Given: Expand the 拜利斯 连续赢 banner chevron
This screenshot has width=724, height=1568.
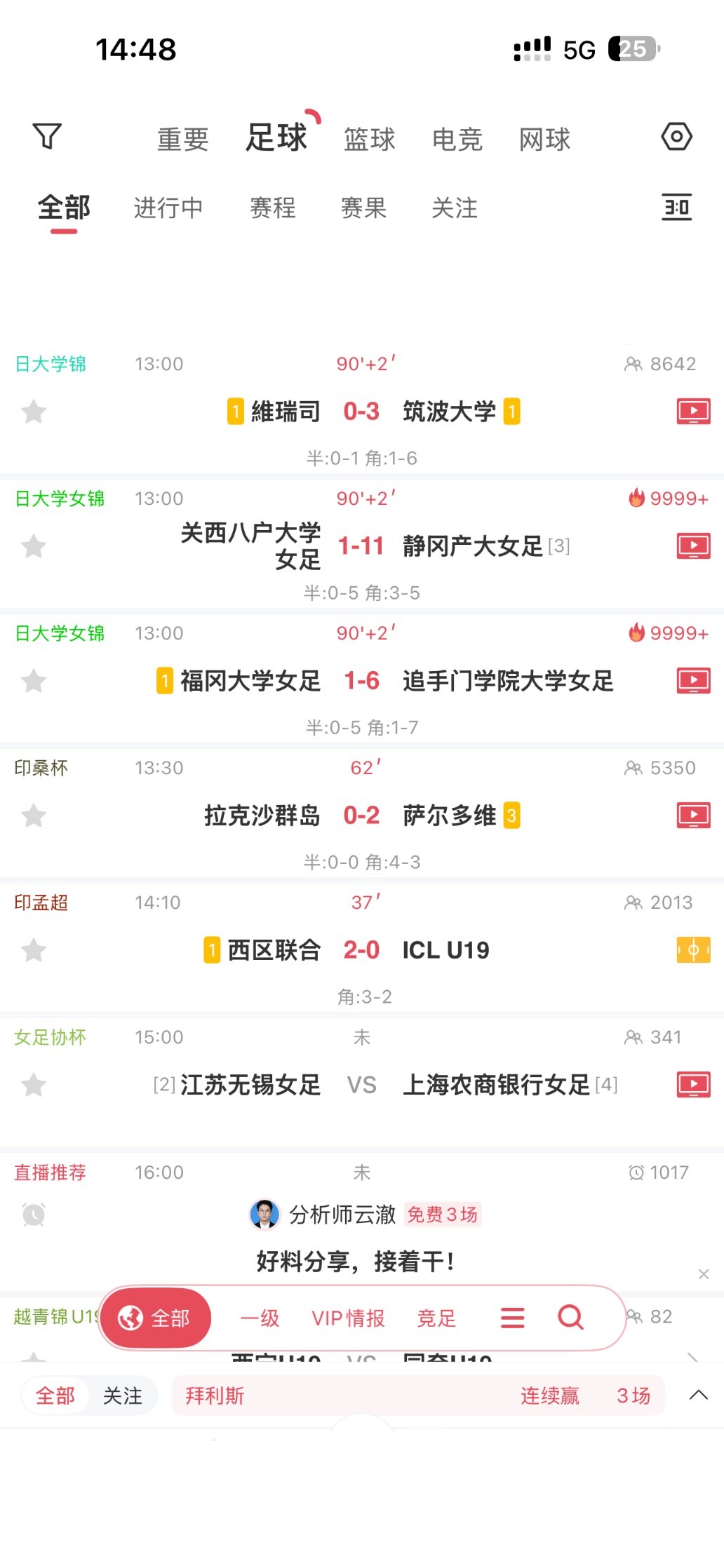Looking at the screenshot, I should coord(698,1395).
